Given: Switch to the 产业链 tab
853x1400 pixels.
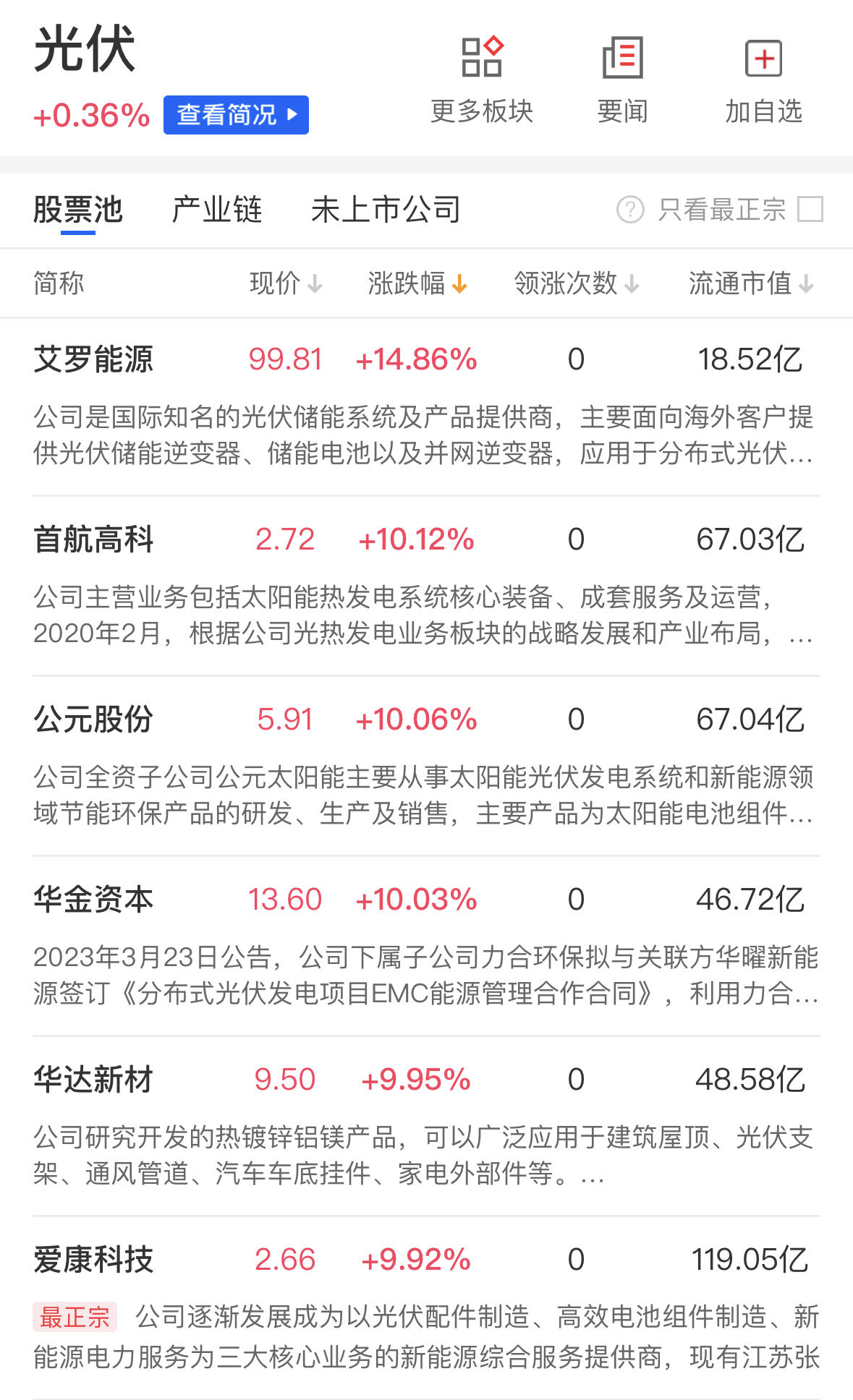Looking at the screenshot, I should tap(216, 210).
